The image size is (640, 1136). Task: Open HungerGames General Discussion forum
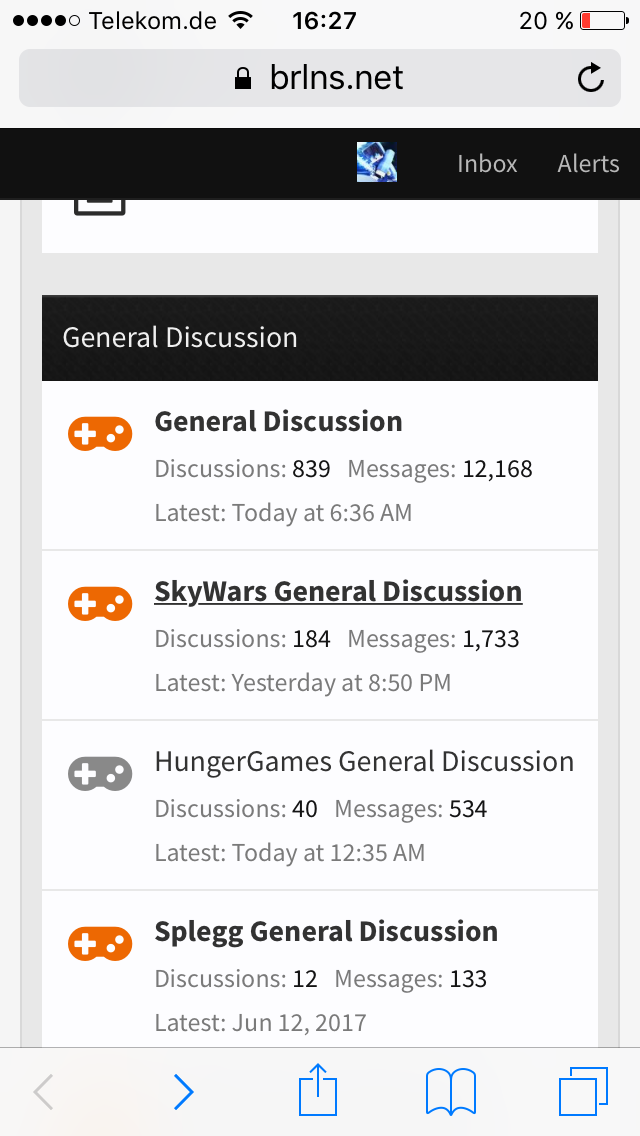(x=364, y=761)
